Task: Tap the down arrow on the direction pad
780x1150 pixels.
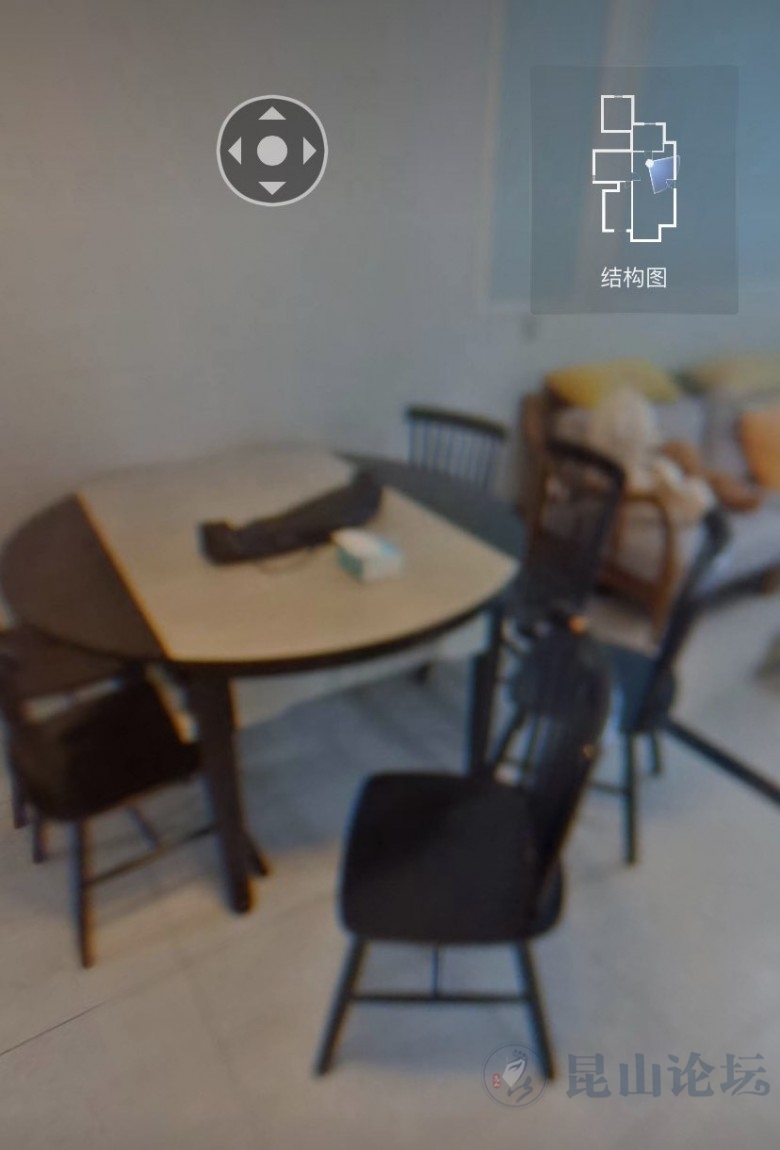Action: point(272,187)
